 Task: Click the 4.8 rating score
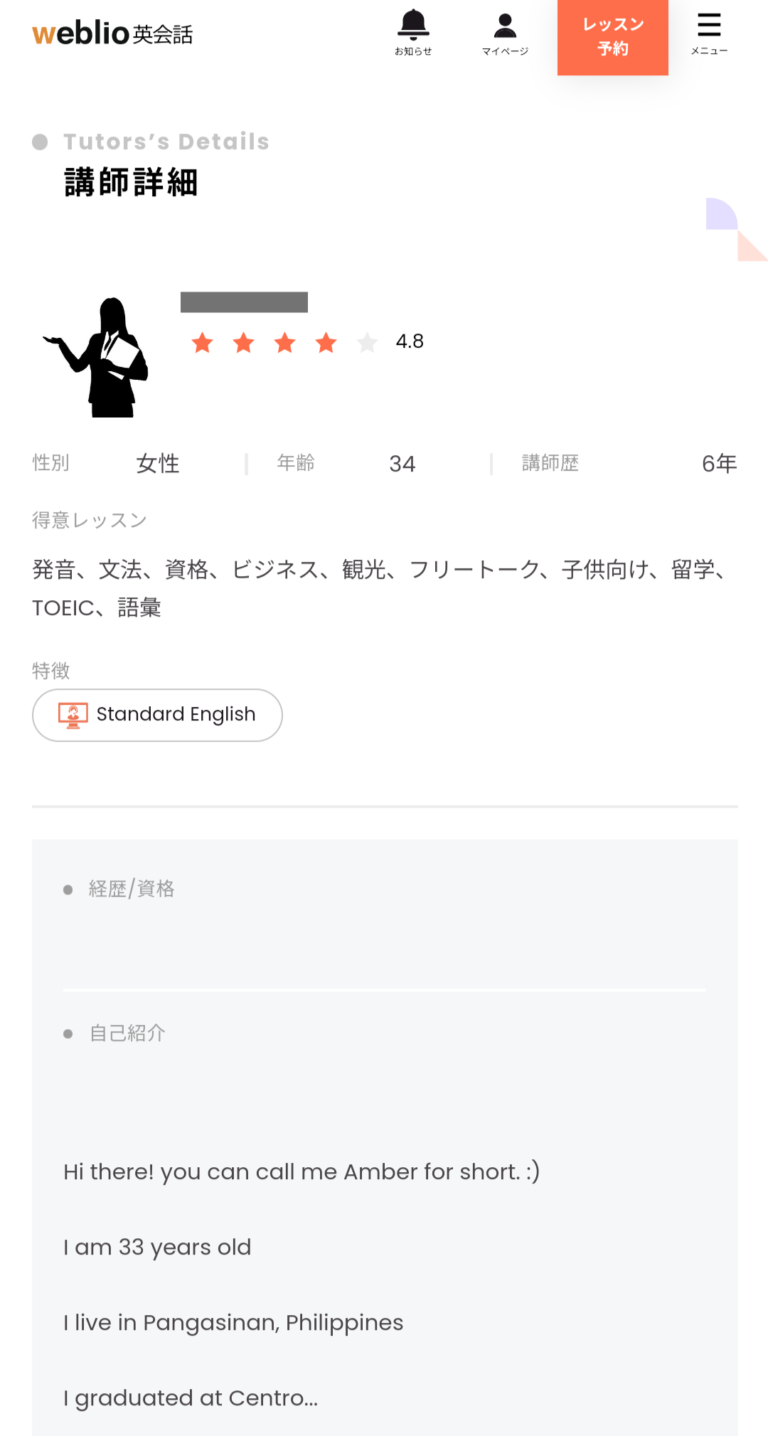(x=409, y=341)
